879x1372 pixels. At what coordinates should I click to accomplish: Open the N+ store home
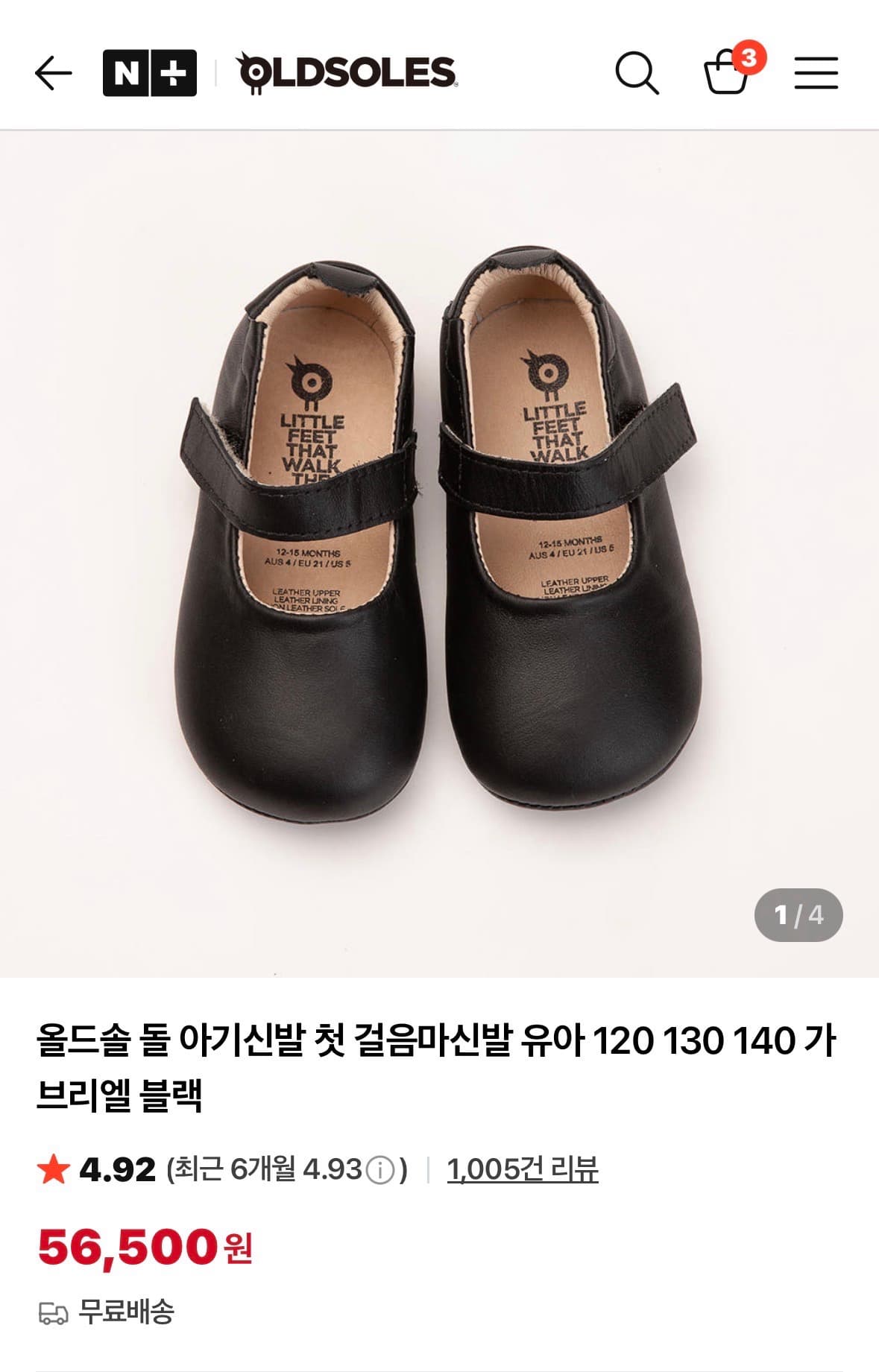coord(150,73)
